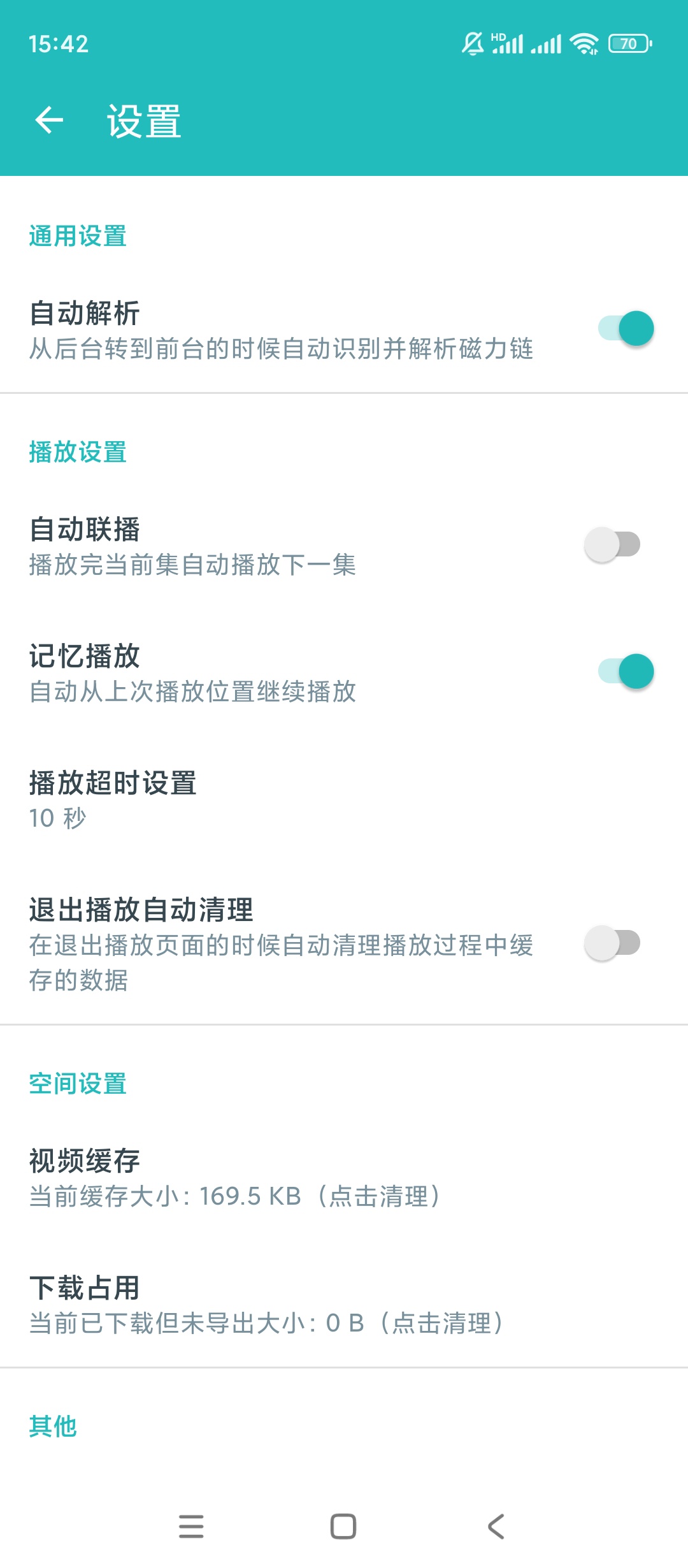Go back from the 设置 page
This screenshot has width=688, height=1568.
50,120
